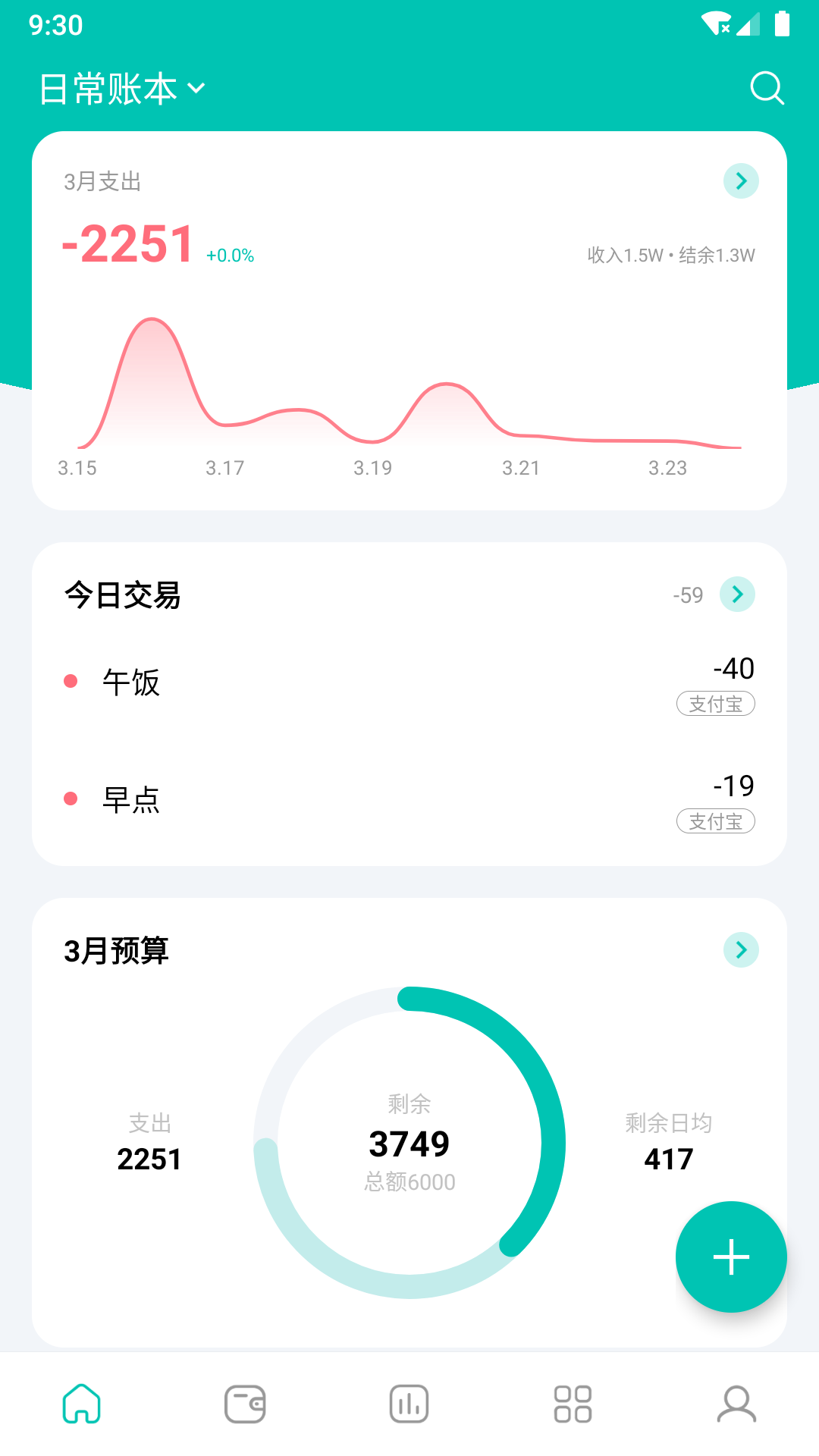Open the 日常账本 ledger switcher dropdown

(x=120, y=88)
